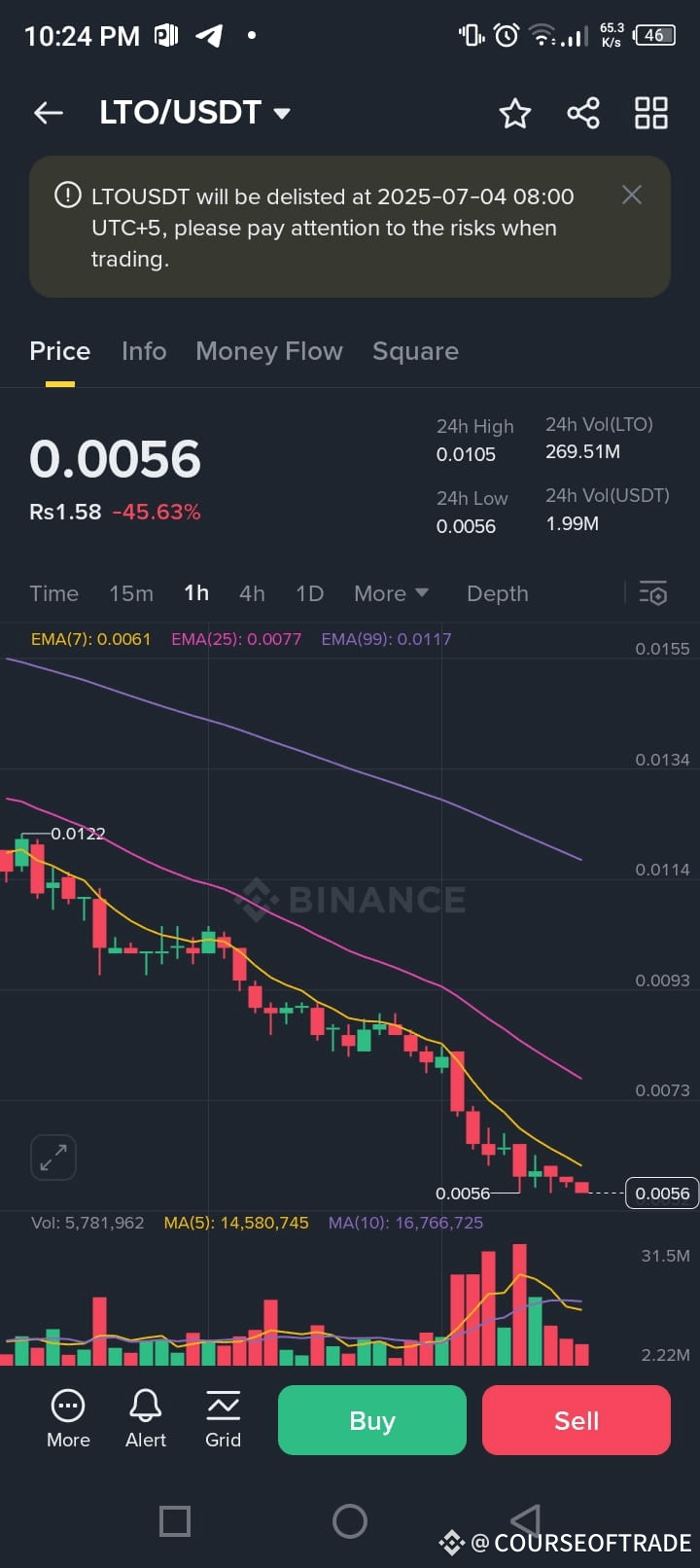Open chart indicator settings icon beside Depth
700x1568 pixels.
tap(653, 593)
